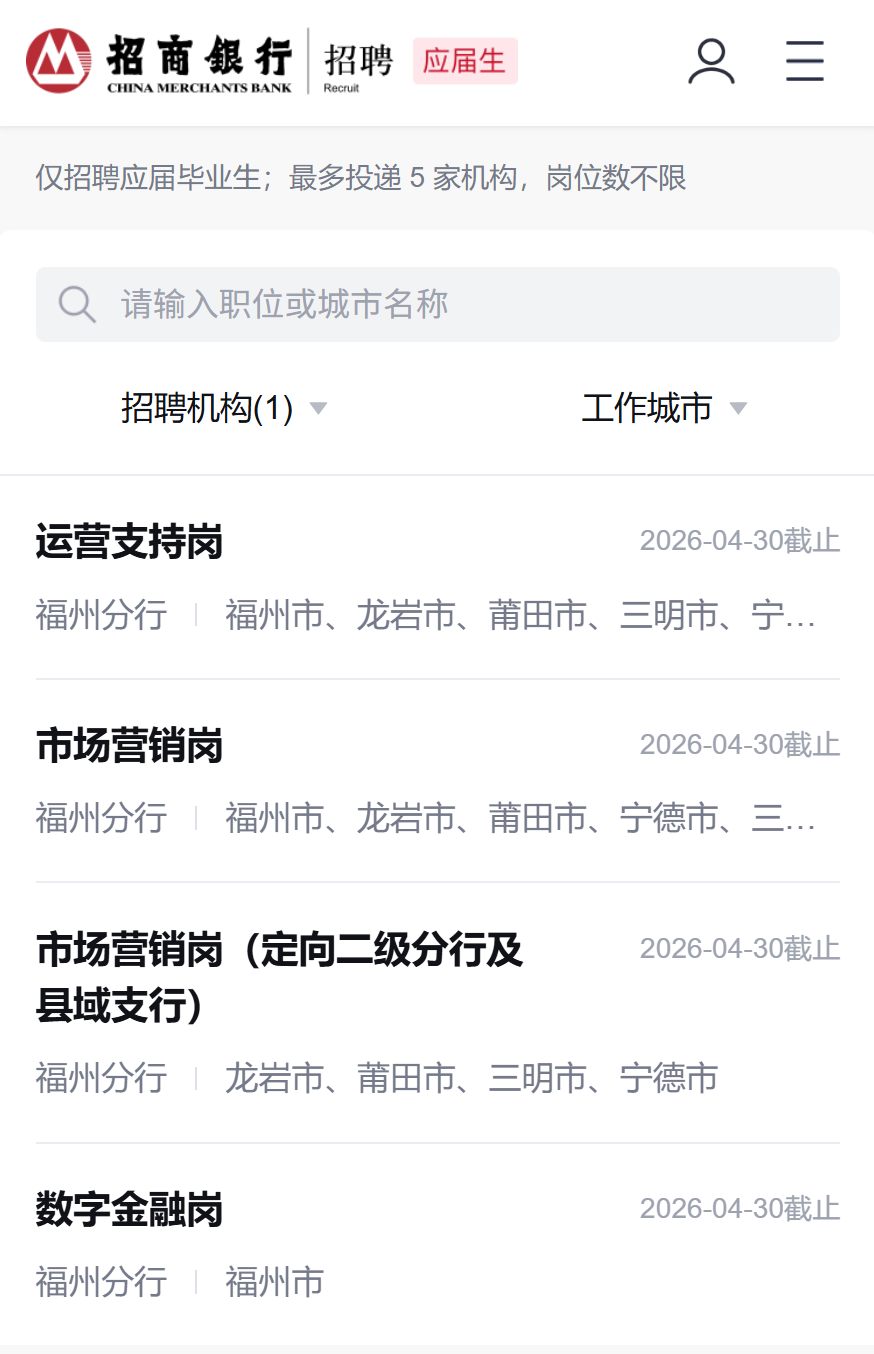Screen dimensions: 874x1354
Task: Open the 运营支持岗 job posting
Action: (x=128, y=542)
